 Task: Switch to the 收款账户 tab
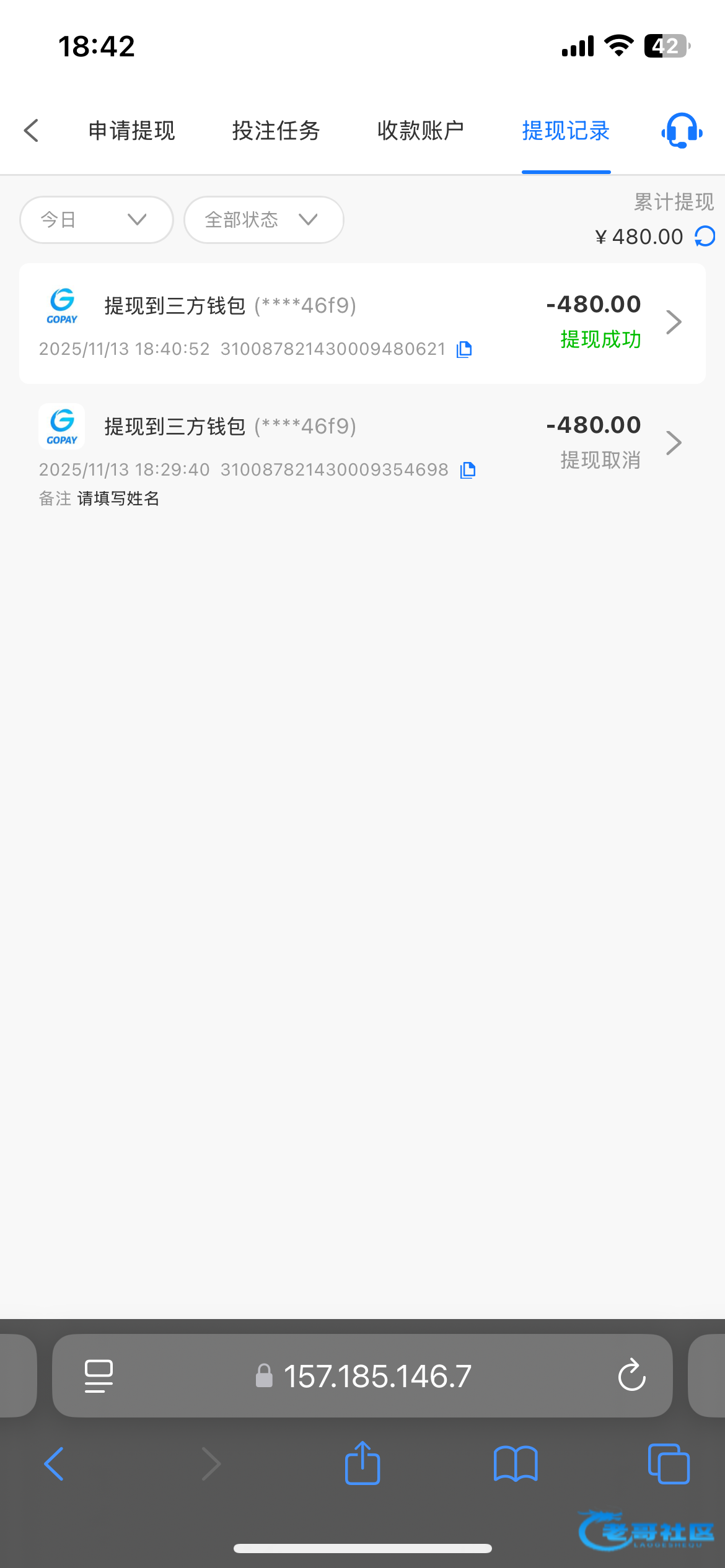pyautogui.click(x=421, y=131)
